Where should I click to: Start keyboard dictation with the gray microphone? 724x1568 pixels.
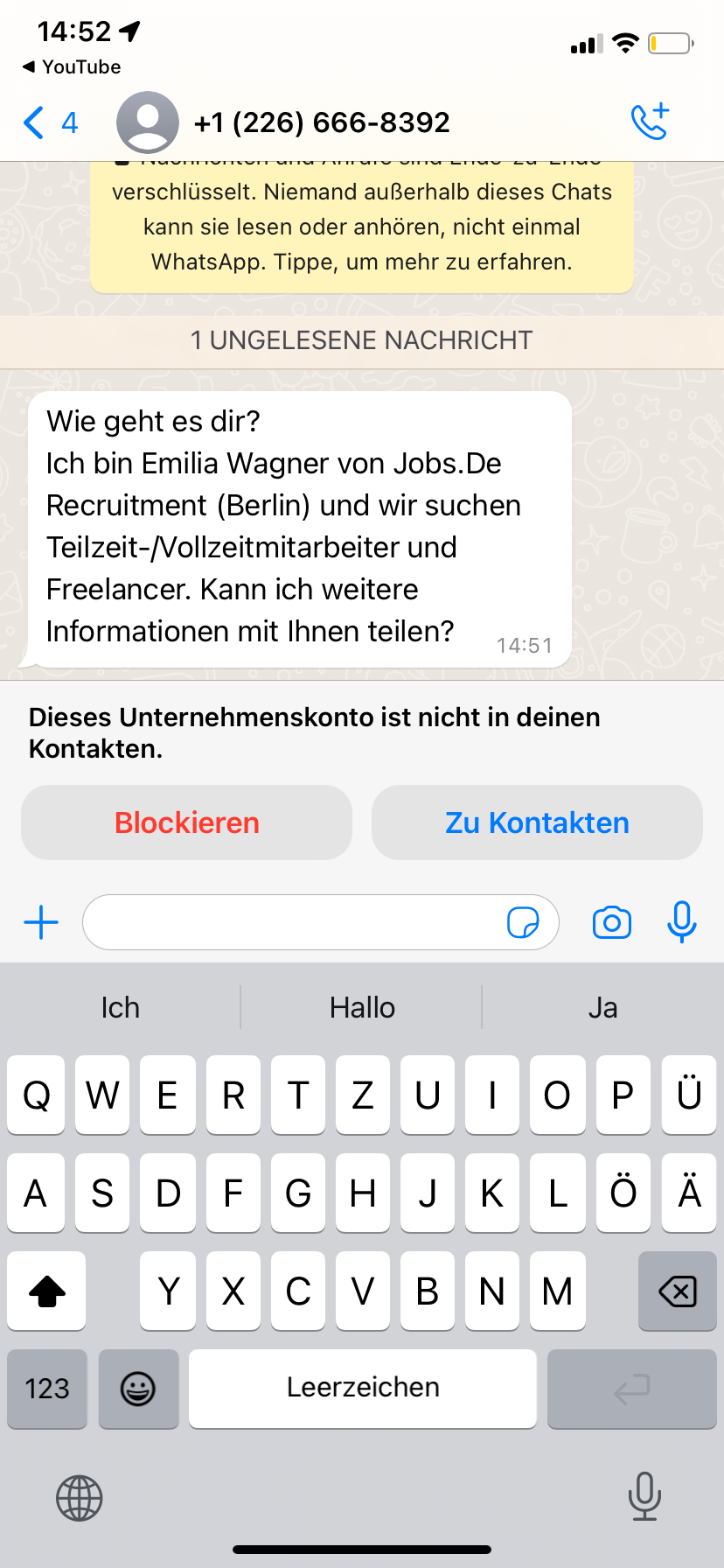click(644, 1496)
